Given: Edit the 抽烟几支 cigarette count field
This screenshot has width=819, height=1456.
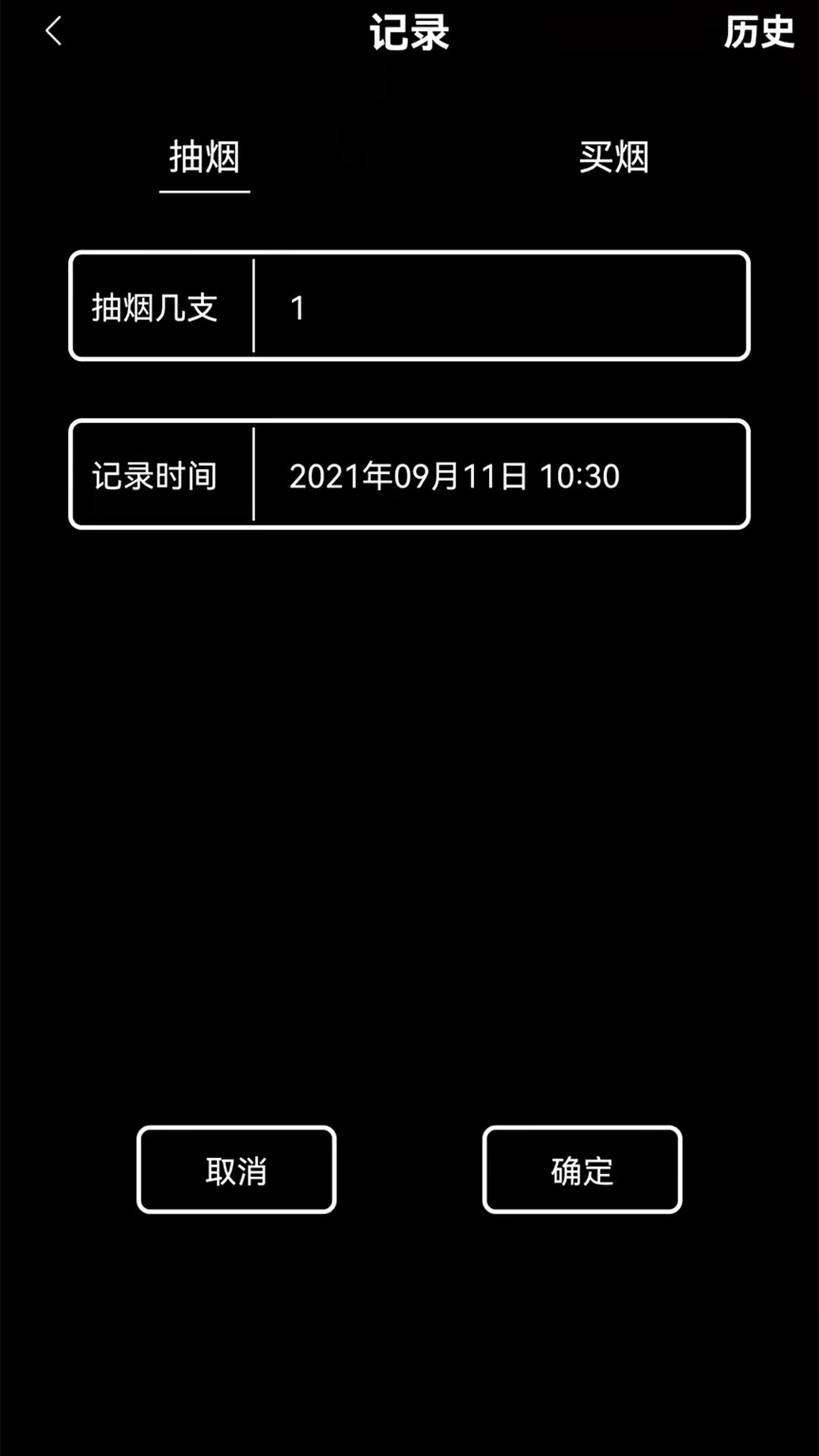Looking at the screenshot, I should click(x=500, y=306).
